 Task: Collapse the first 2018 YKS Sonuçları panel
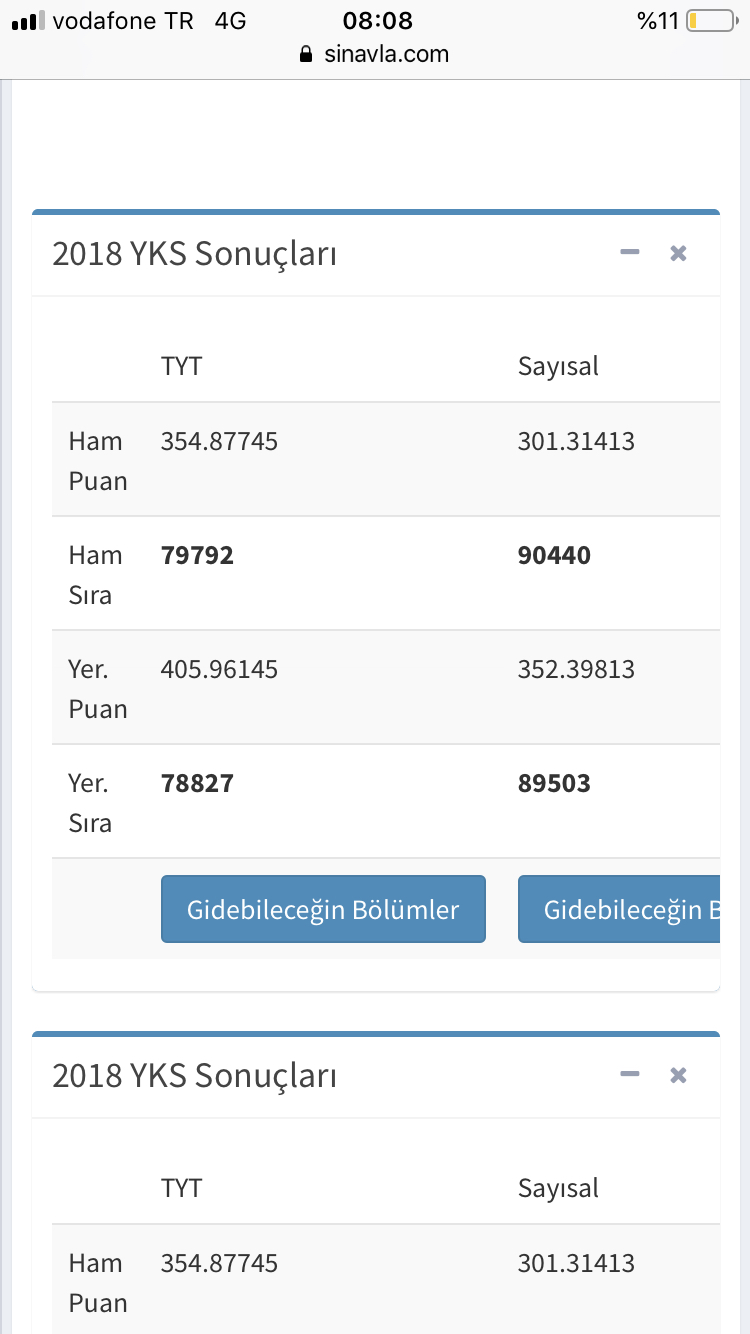[629, 253]
